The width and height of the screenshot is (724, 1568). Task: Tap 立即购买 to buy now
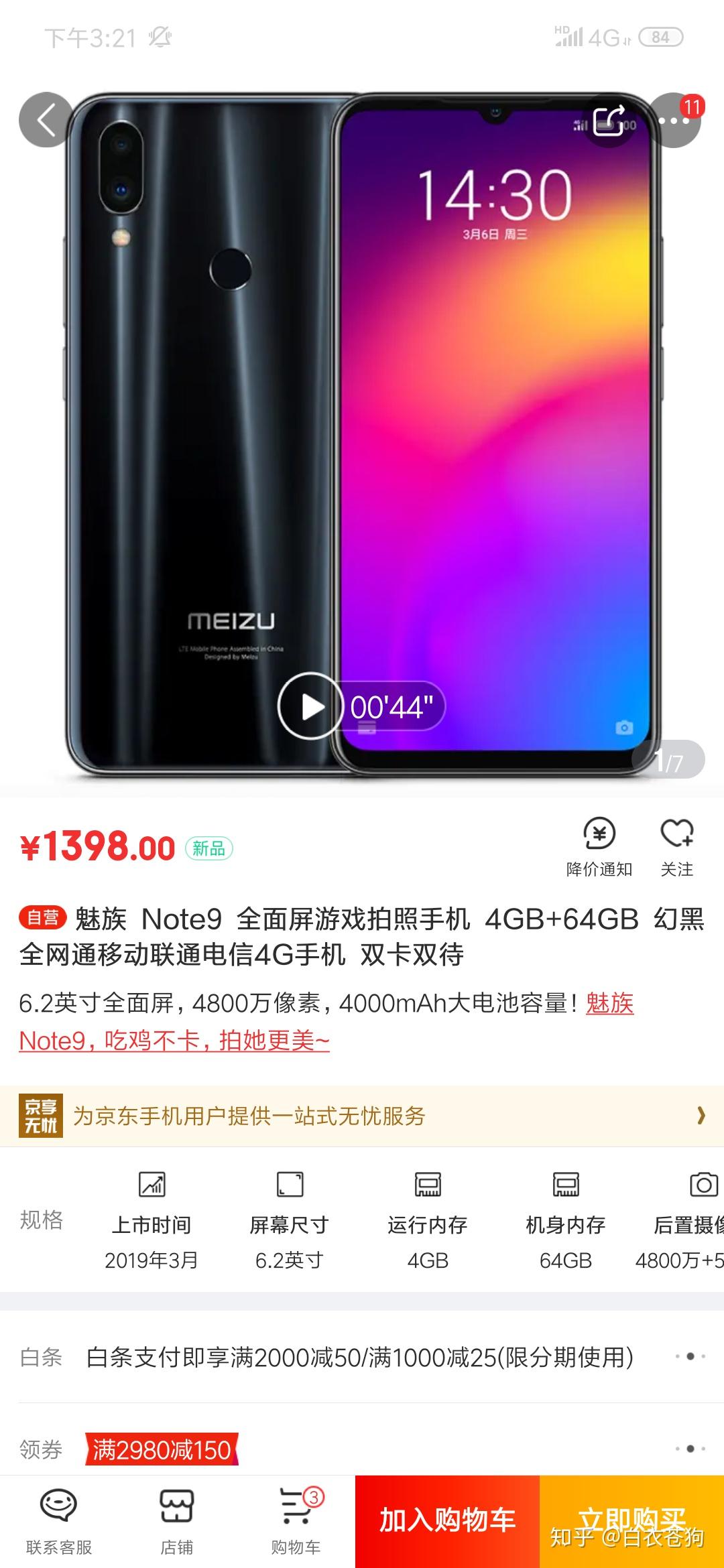631,1521
